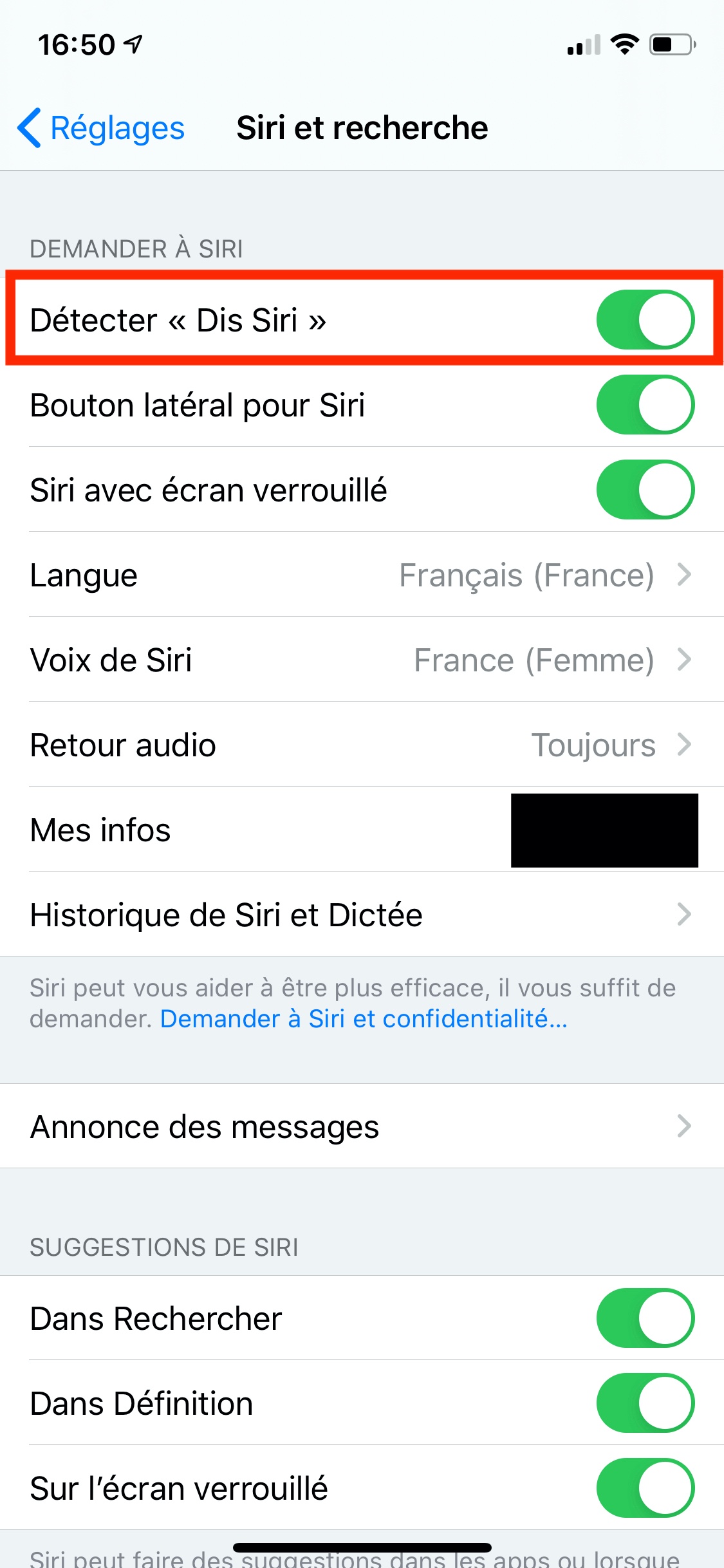Image resolution: width=724 pixels, height=1568 pixels.
Task: Open Demander à Siri et confidentialité link
Action: coord(364,1019)
